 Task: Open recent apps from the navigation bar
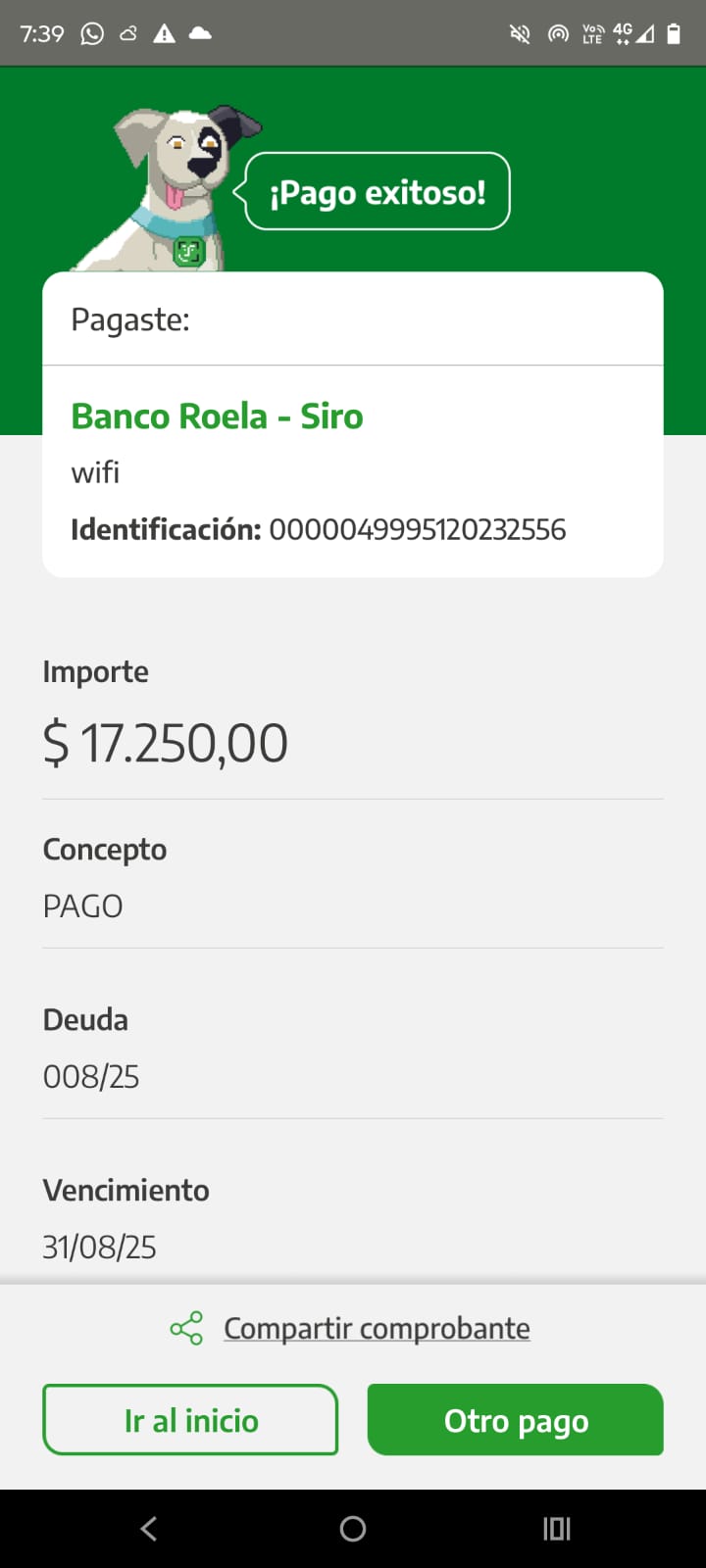pos(557,1529)
